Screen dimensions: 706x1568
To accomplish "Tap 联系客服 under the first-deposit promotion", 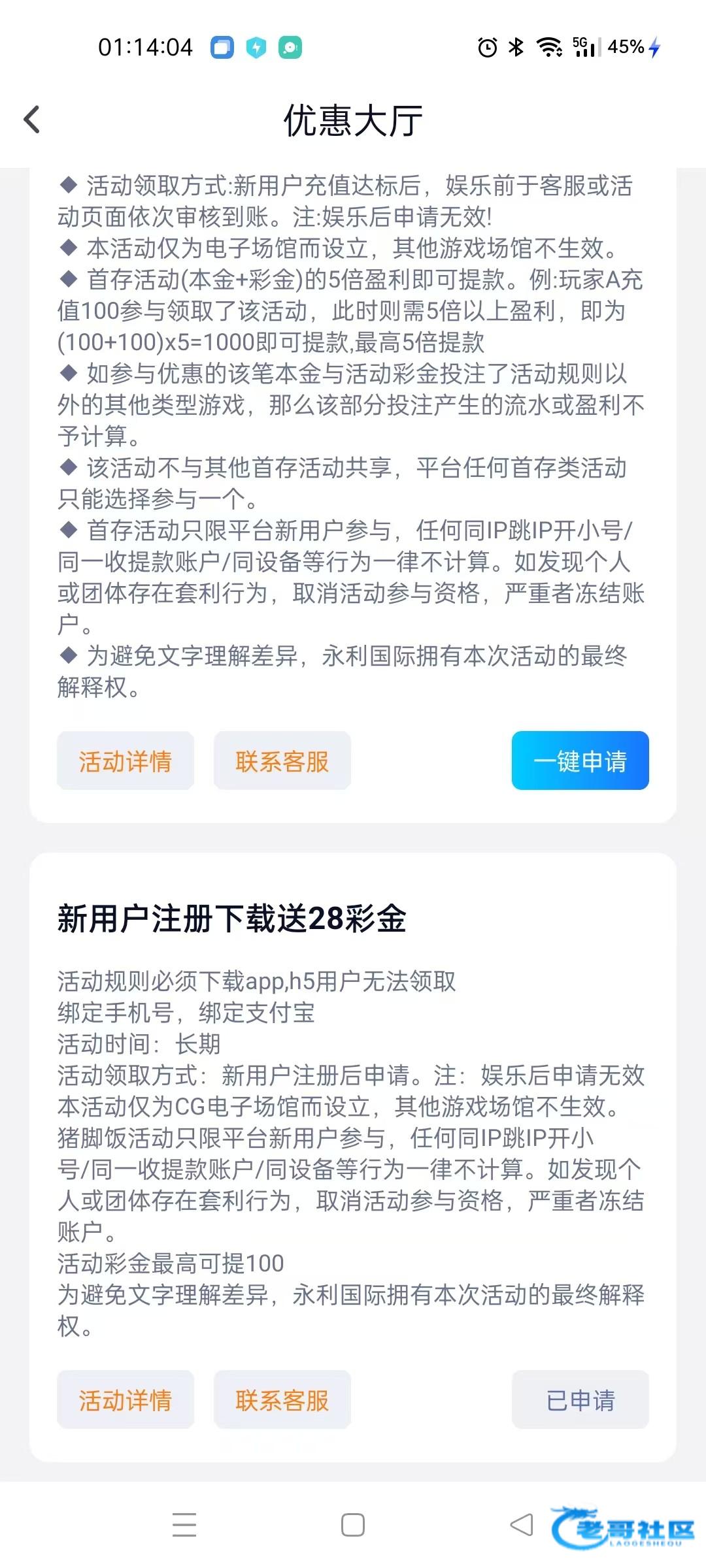I will tap(282, 760).
